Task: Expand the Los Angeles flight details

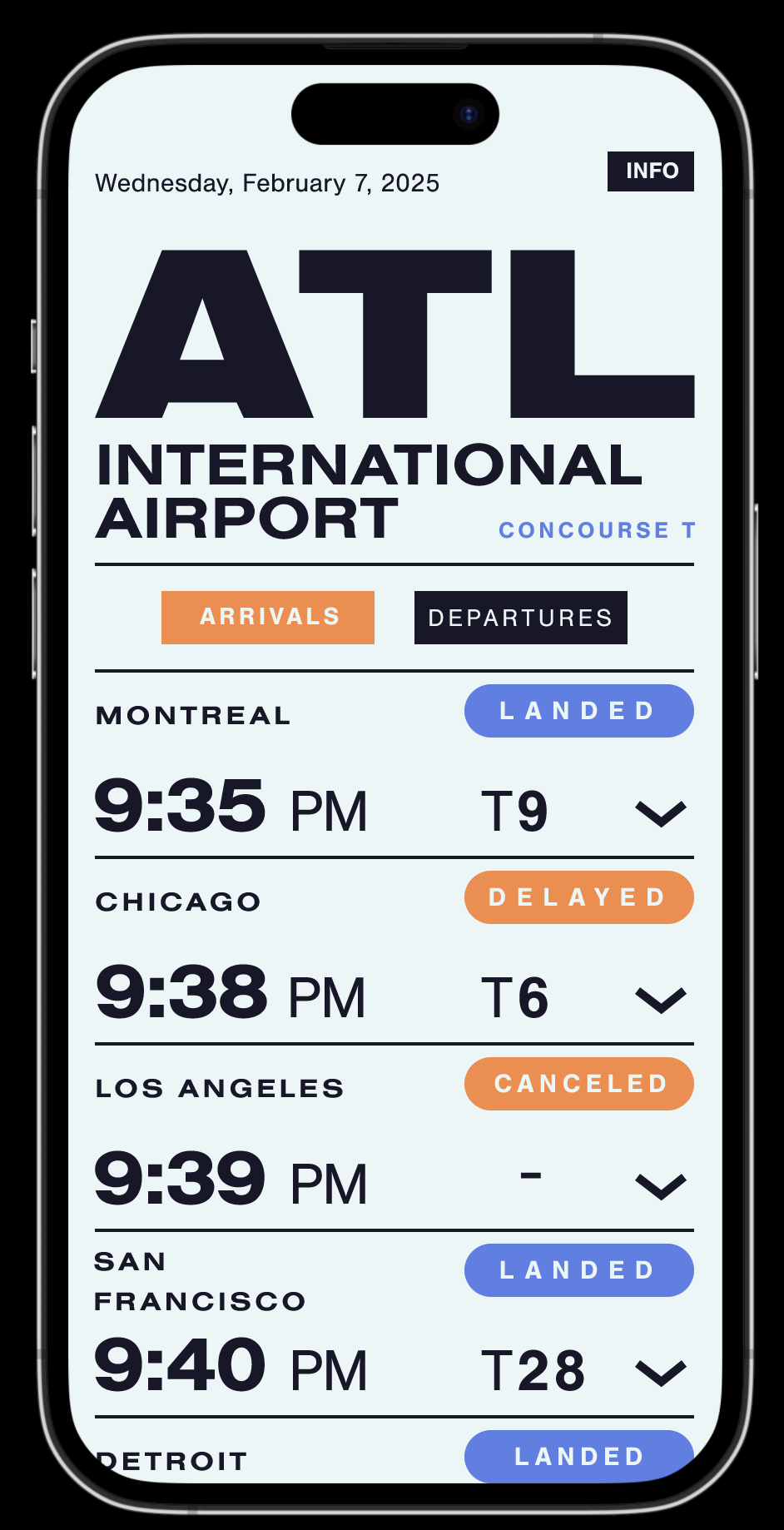Action: coord(661,1186)
